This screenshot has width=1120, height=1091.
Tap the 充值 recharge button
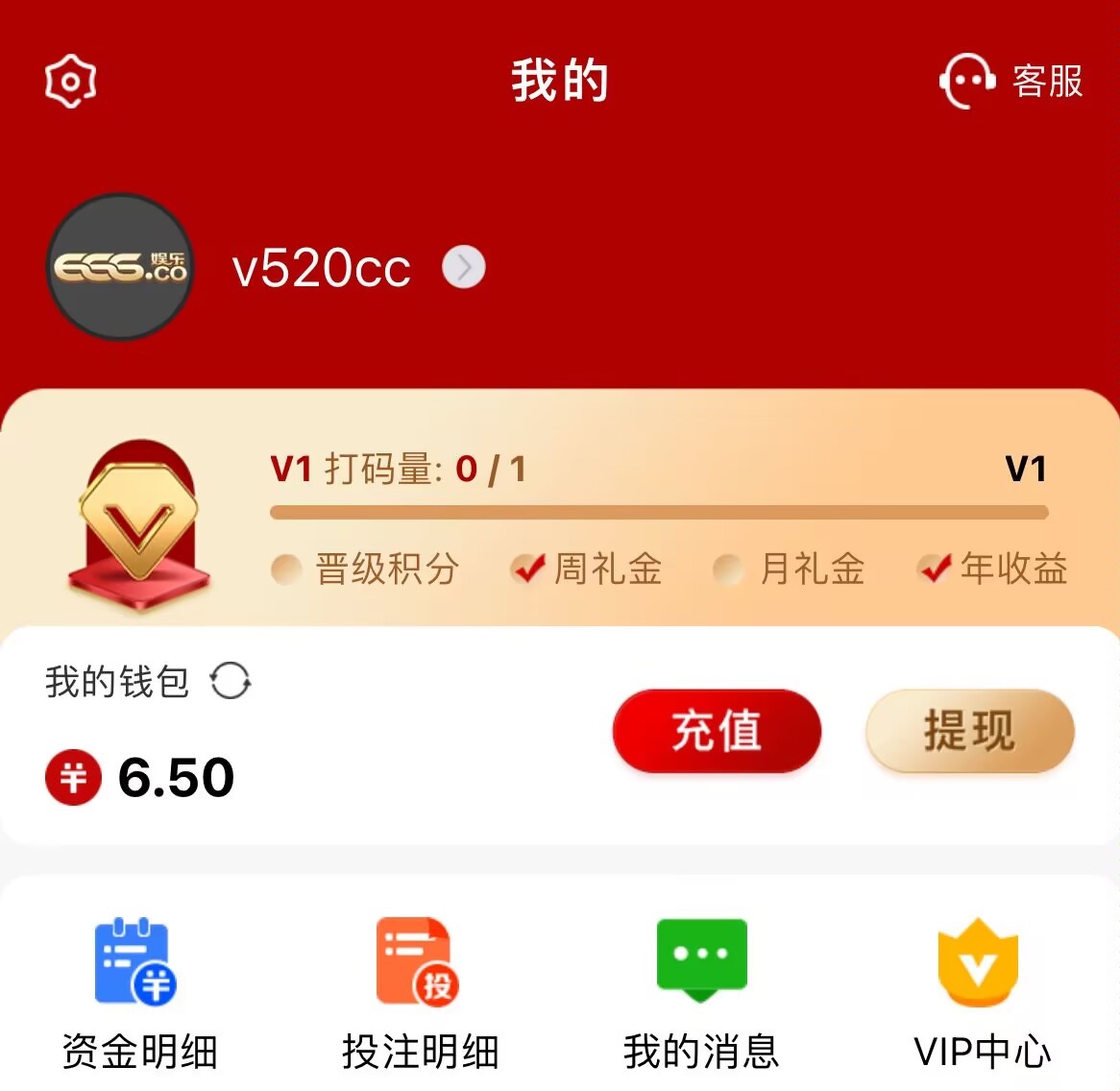point(717,731)
